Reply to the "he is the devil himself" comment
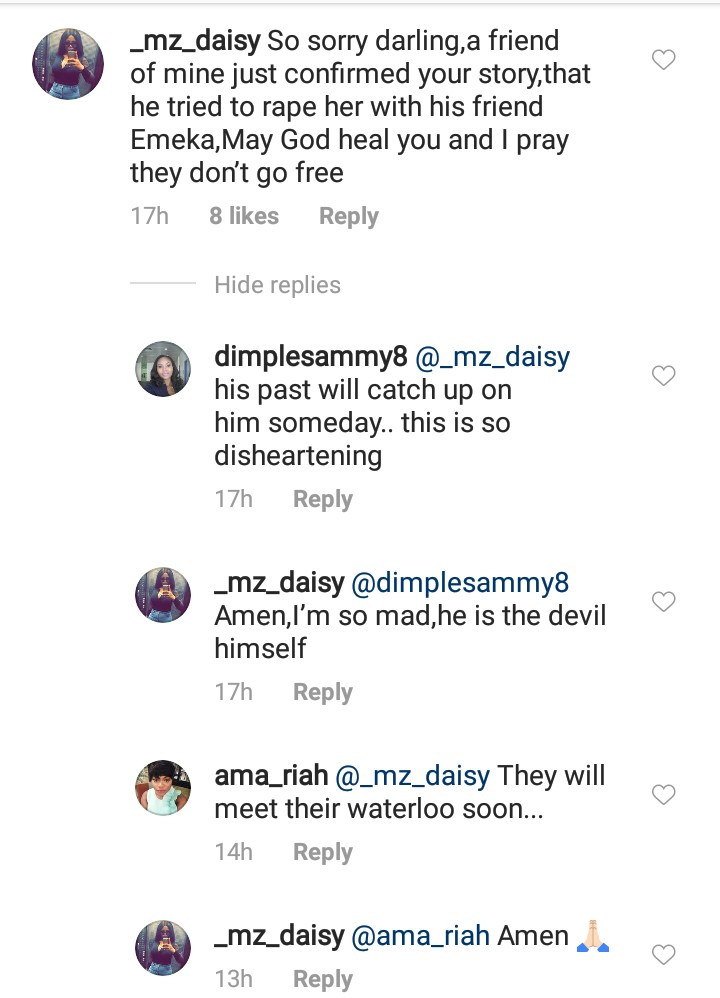The width and height of the screenshot is (720, 998). [x=322, y=692]
